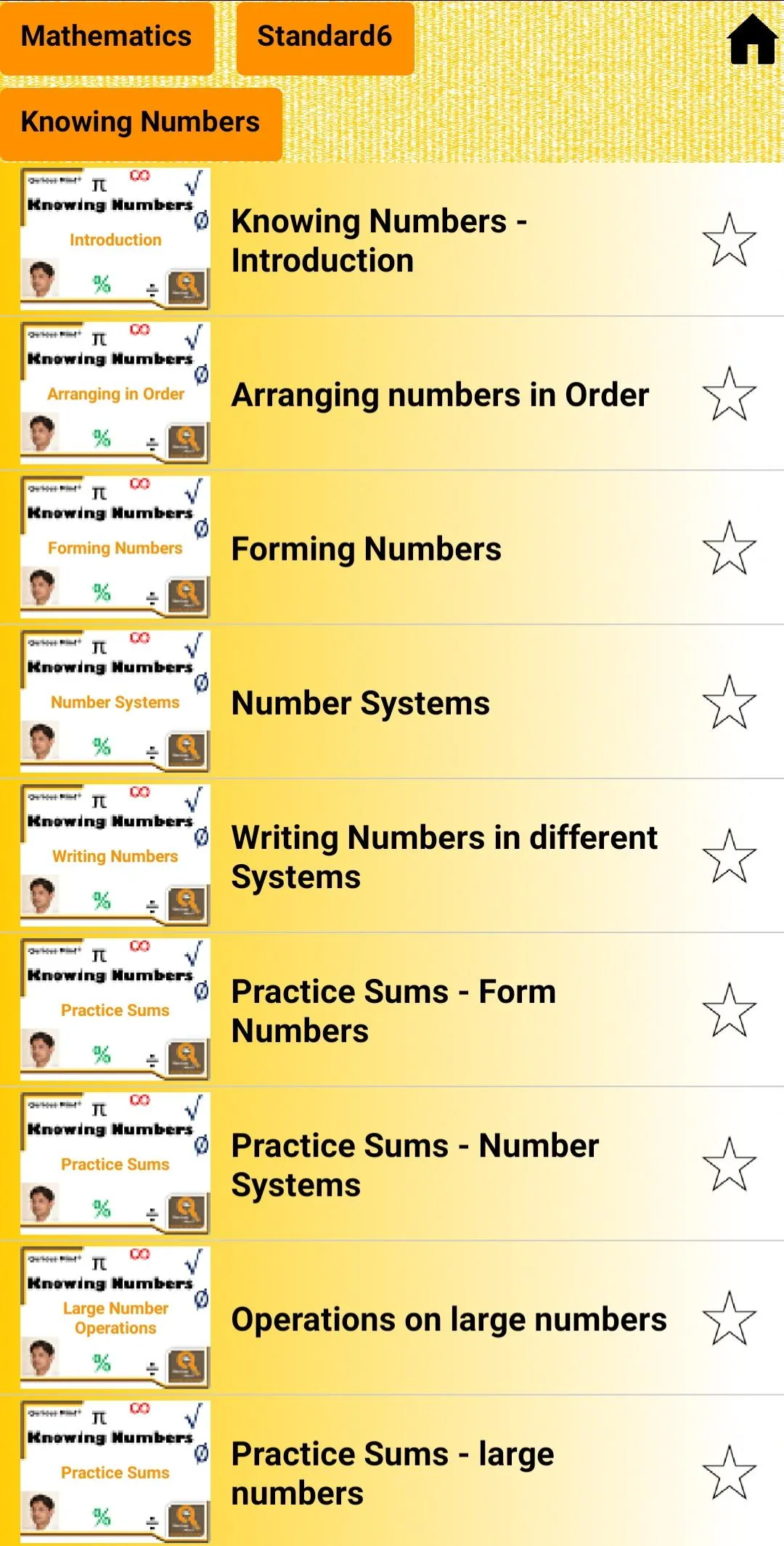Star Practice Sums - Form Numbers

click(x=730, y=1009)
